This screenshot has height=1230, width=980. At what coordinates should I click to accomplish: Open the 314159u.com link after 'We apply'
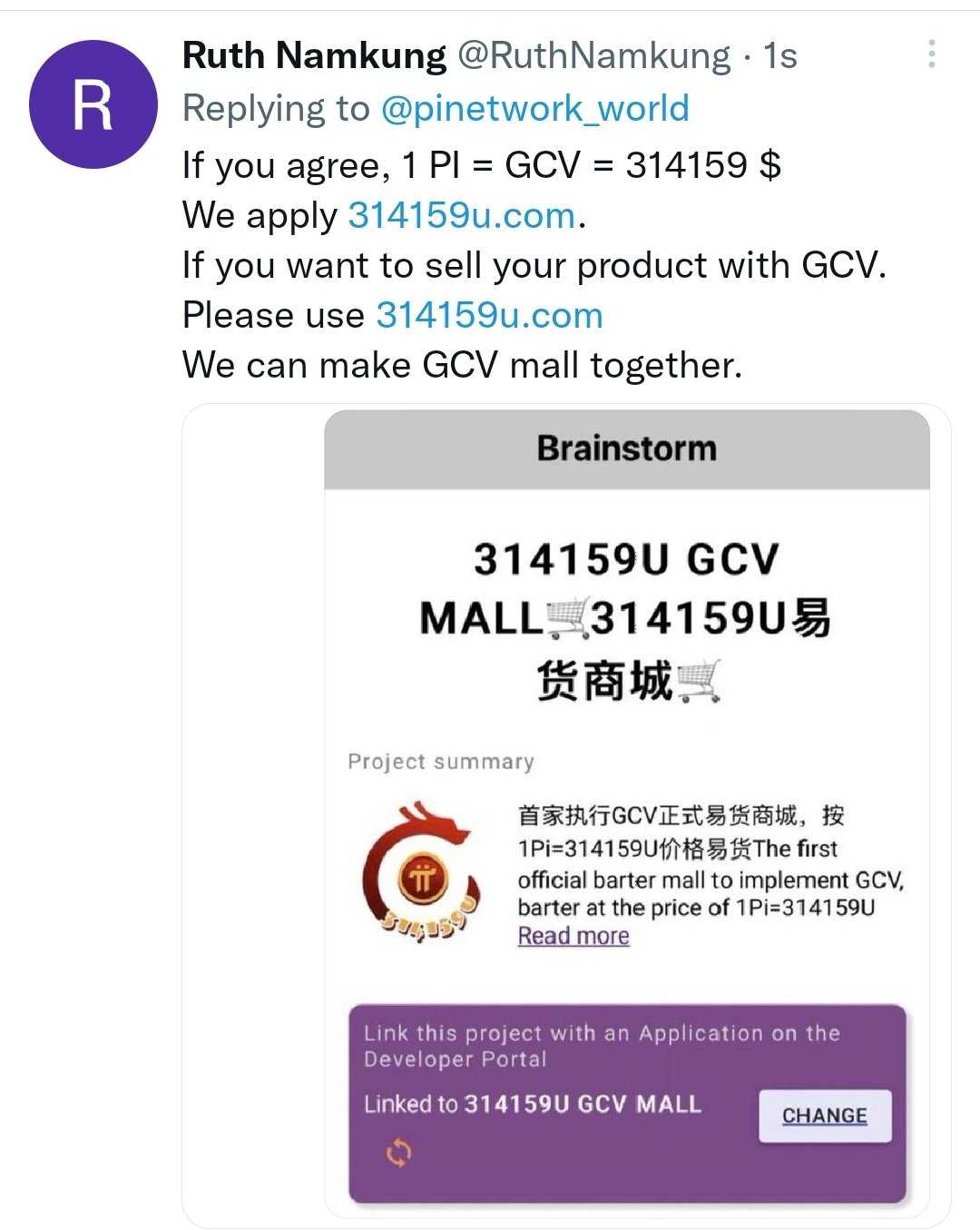tap(462, 215)
